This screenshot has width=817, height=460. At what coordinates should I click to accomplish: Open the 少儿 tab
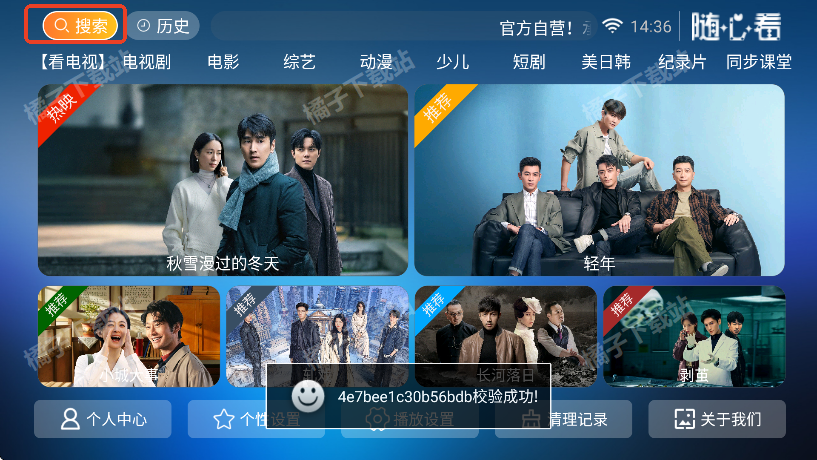[x=453, y=62]
